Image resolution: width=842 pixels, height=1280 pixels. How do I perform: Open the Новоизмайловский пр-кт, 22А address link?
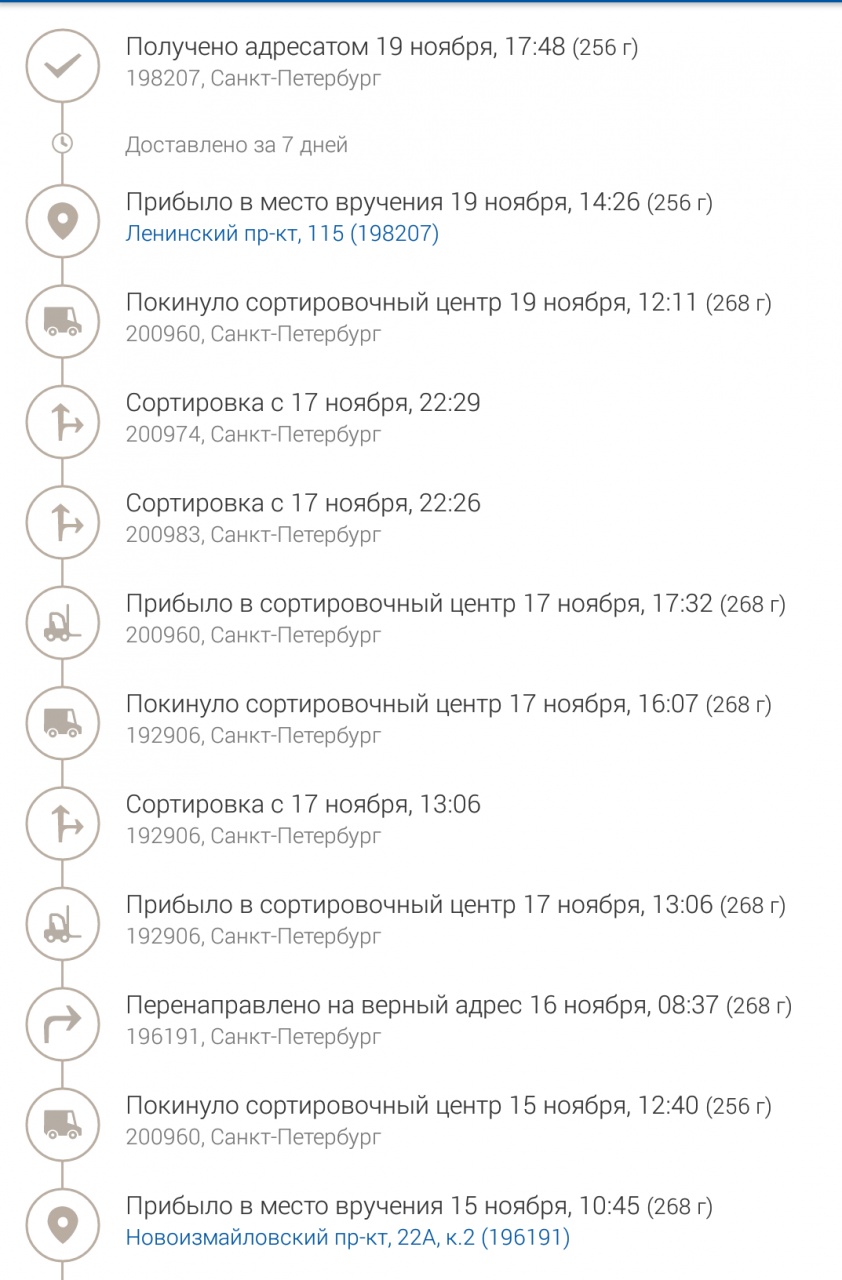(347, 1238)
